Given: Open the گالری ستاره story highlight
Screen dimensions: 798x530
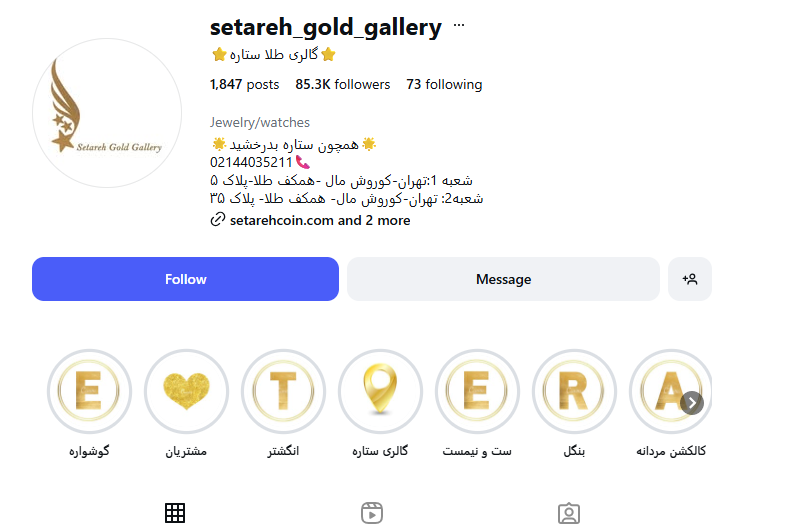Looking at the screenshot, I should (x=380, y=391).
